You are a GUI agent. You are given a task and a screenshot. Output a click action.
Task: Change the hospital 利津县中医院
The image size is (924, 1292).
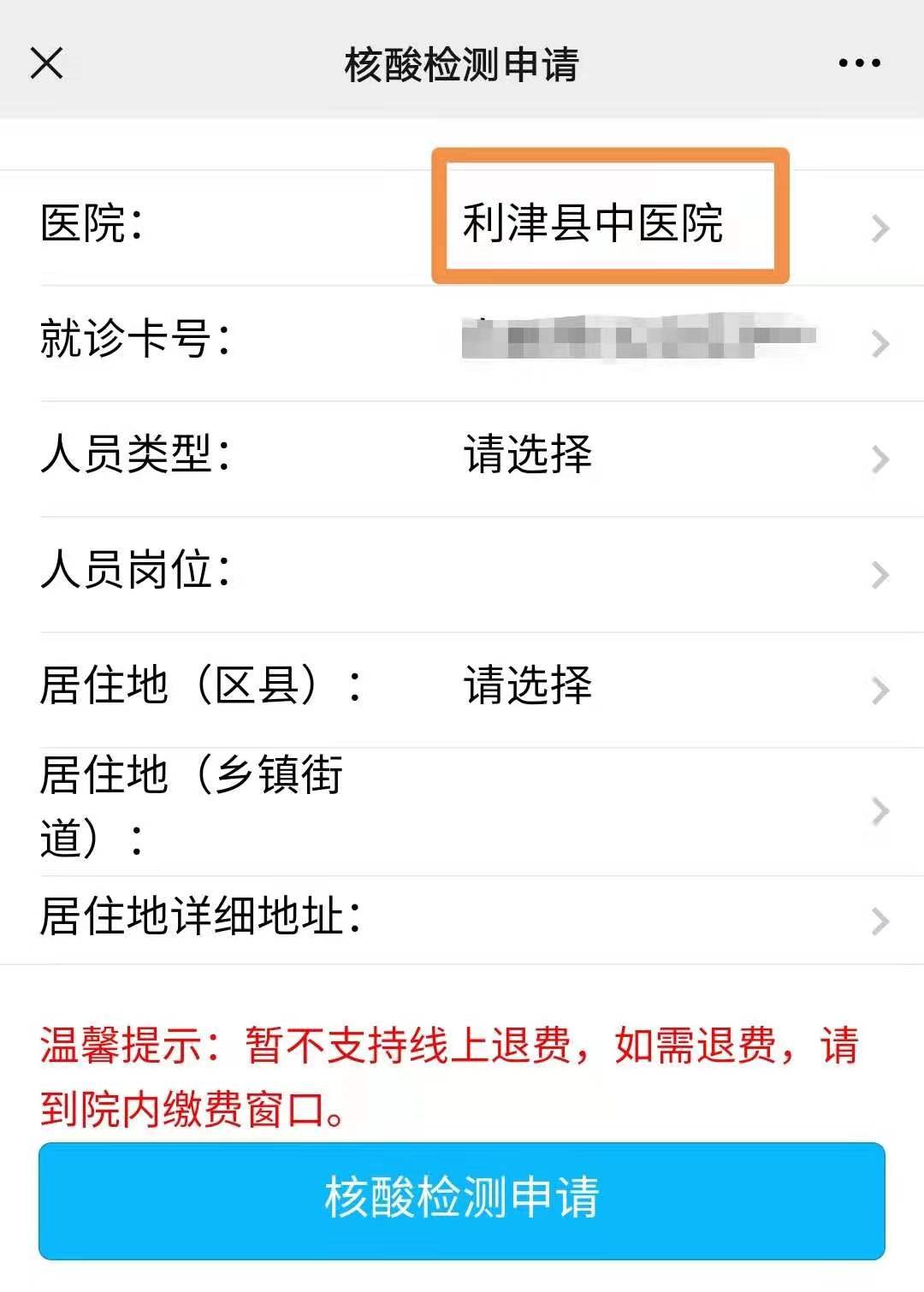click(609, 224)
